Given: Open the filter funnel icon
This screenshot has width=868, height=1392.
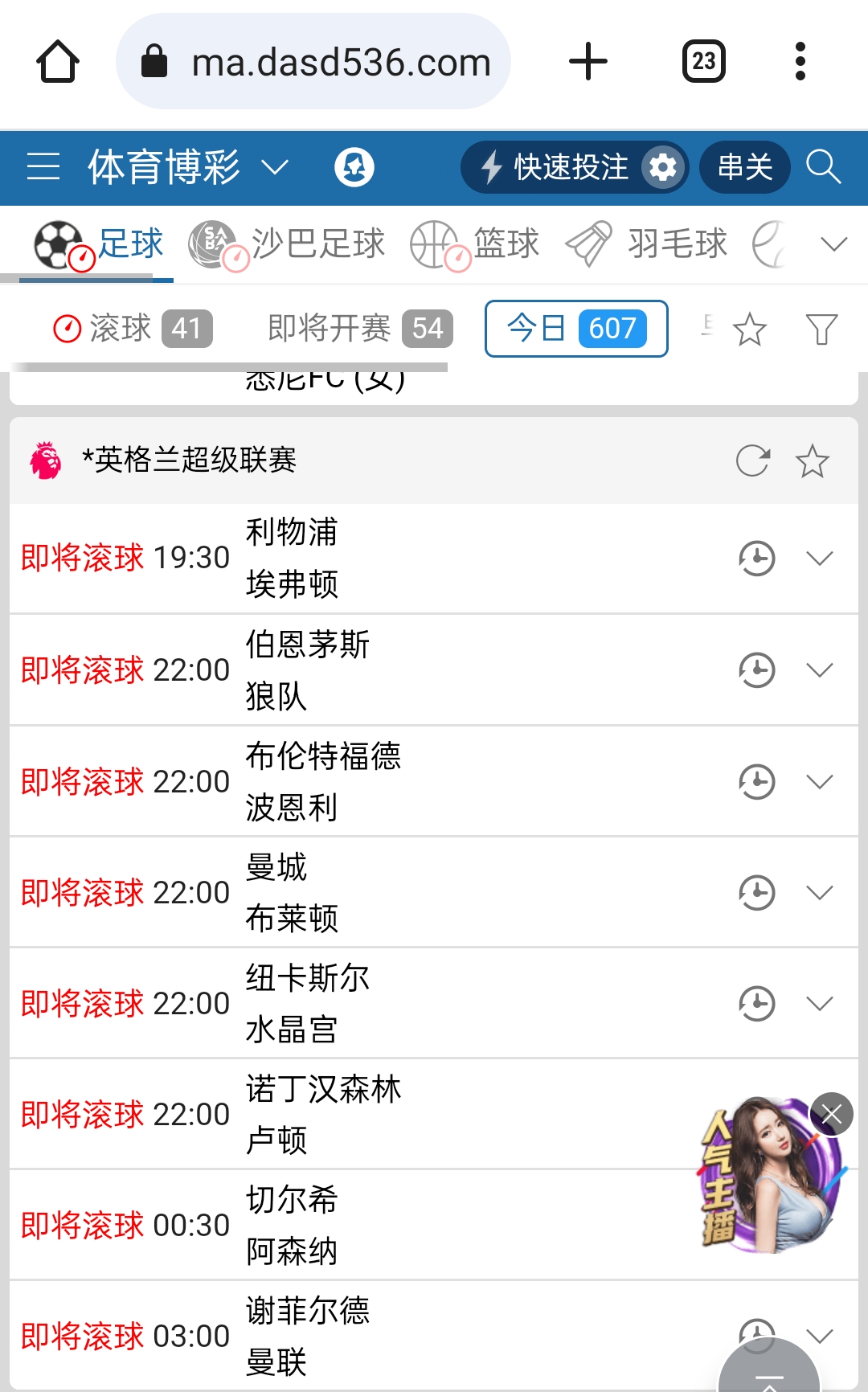Looking at the screenshot, I should (821, 329).
